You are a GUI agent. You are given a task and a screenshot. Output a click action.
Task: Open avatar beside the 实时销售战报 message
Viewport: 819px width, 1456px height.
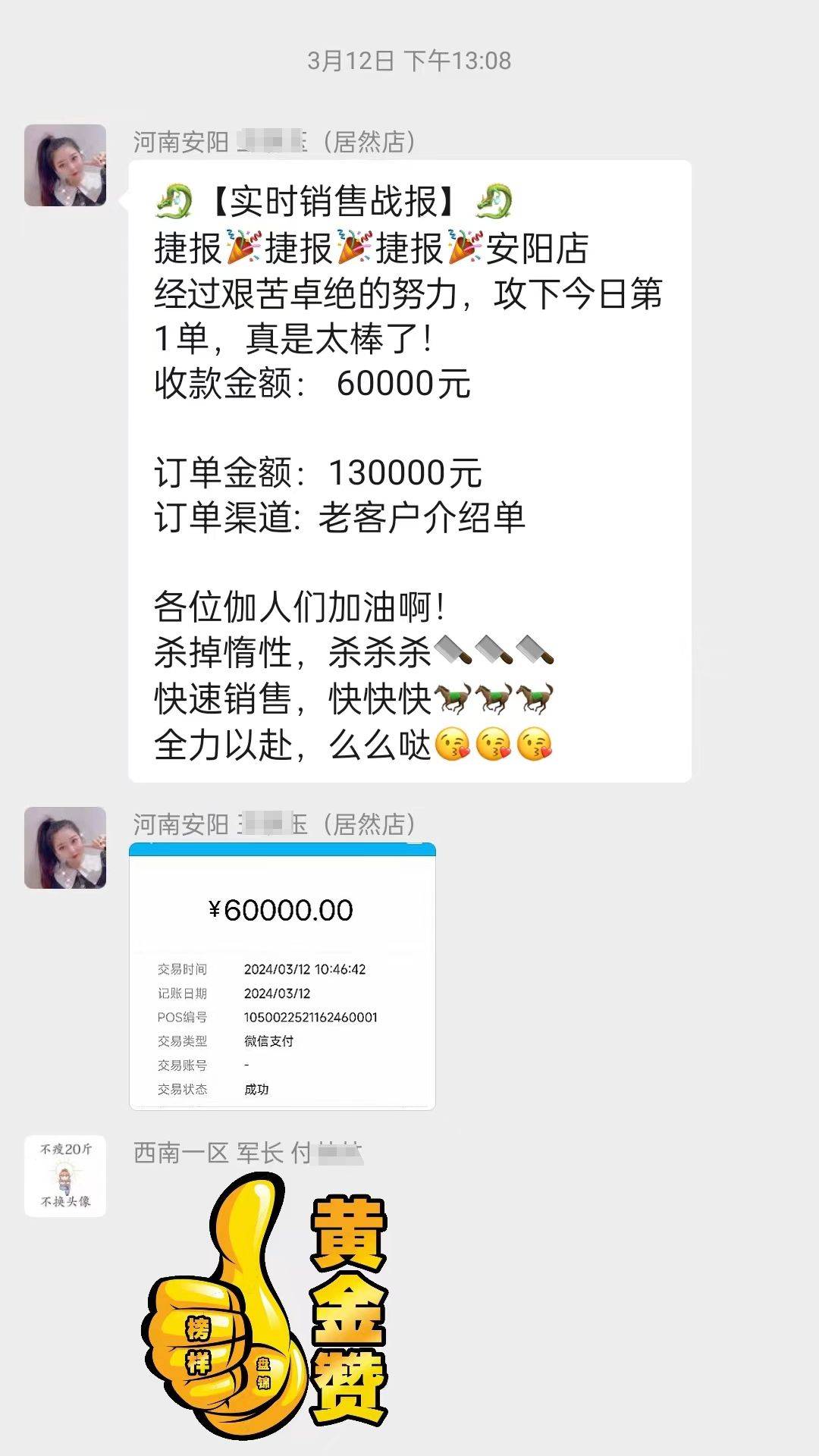[65, 165]
